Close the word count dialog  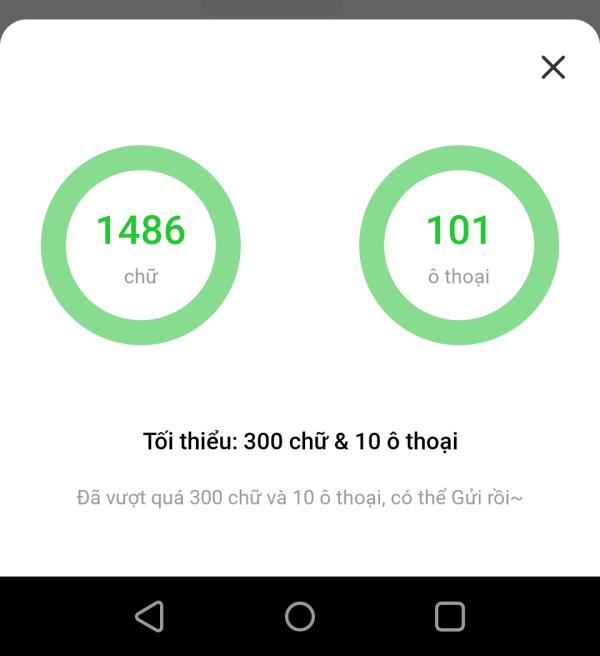553,67
